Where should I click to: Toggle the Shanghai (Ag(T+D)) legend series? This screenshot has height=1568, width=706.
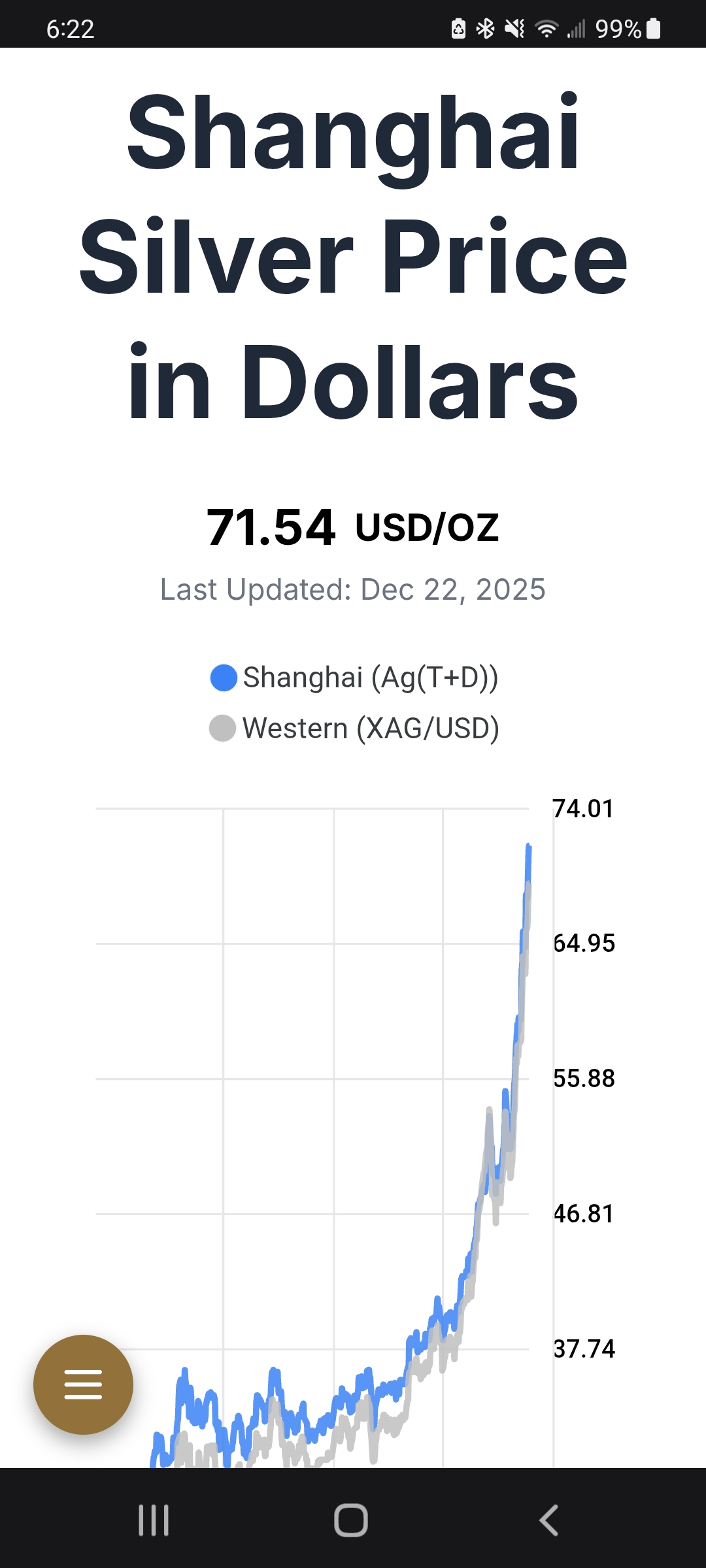(x=354, y=678)
